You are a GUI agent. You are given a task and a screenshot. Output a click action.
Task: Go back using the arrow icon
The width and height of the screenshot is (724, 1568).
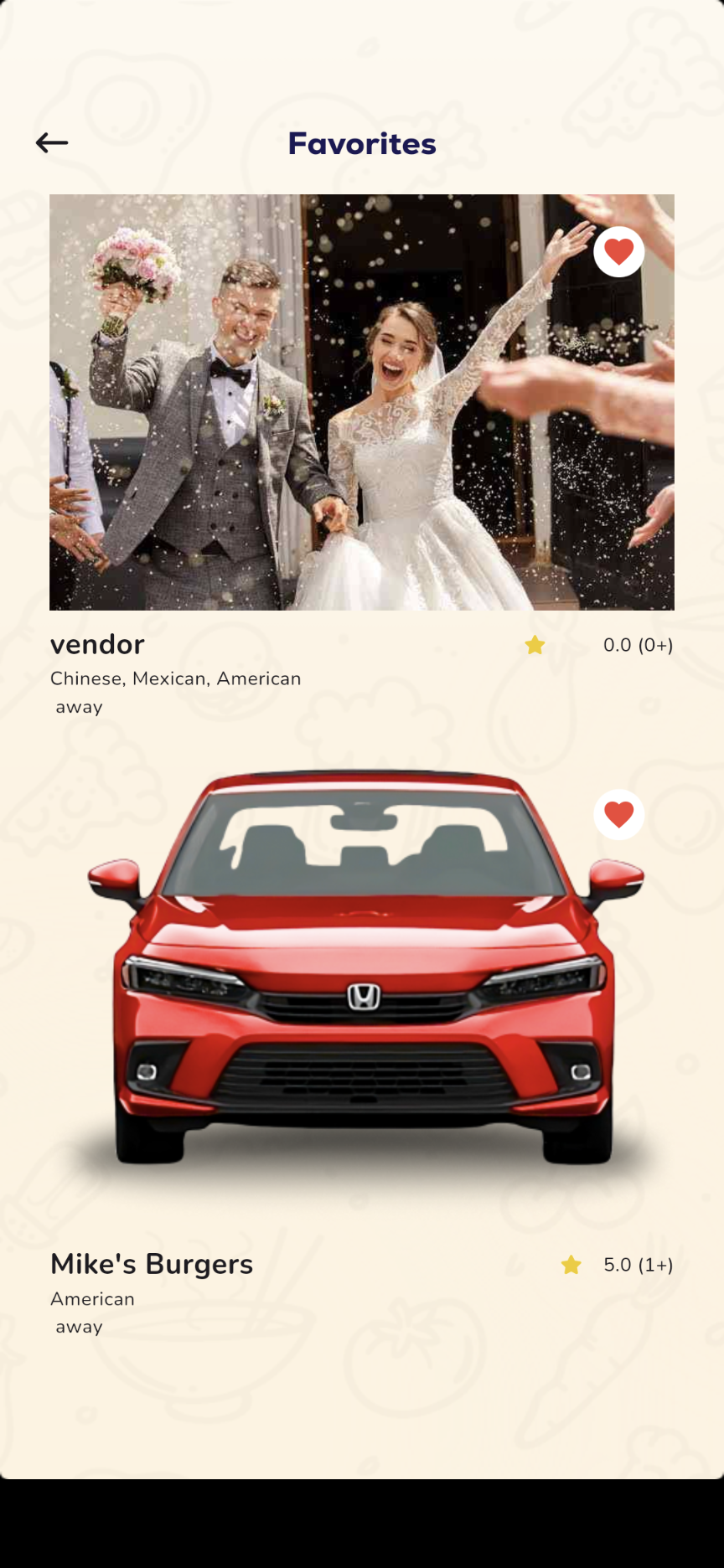[52, 143]
